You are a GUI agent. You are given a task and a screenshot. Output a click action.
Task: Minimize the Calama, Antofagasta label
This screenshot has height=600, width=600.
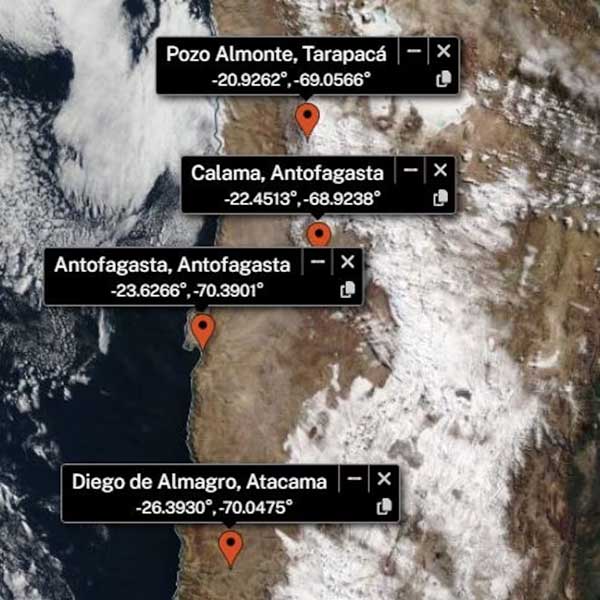click(x=411, y=171)
